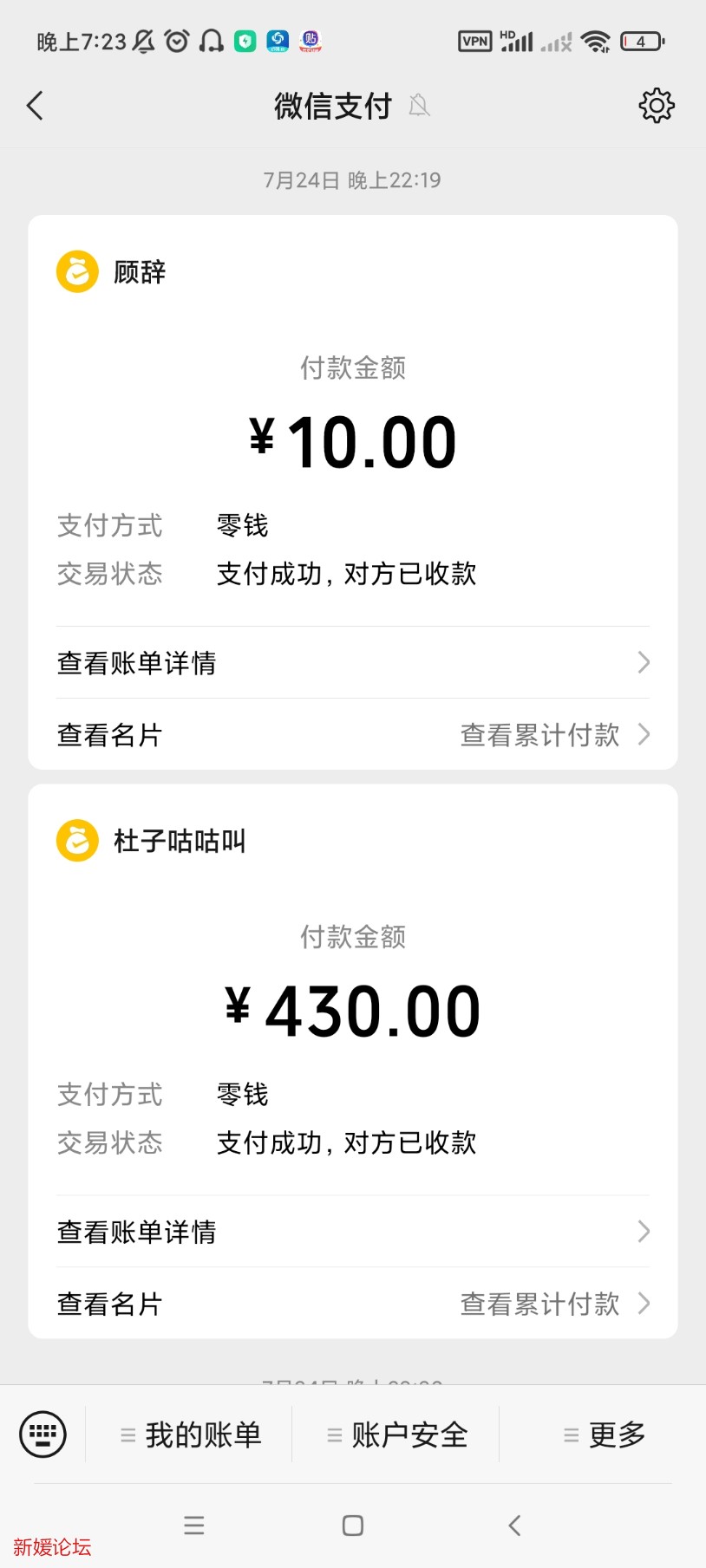Tap the money-bag avatar next to 杜子咕咕叫
706x1568 pixels.
coord(77,840)
